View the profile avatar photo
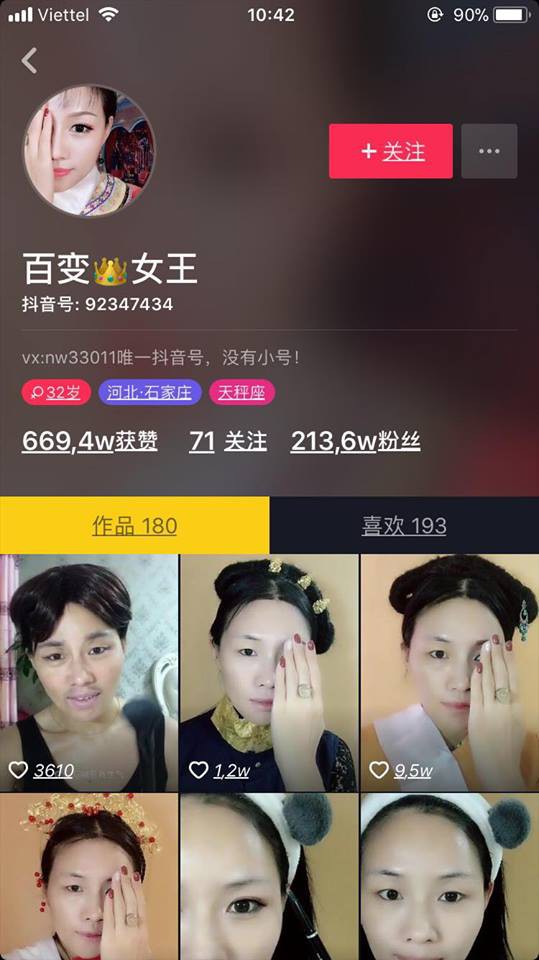The height and width of the screenshot is (960, 539). click(89, 150)
